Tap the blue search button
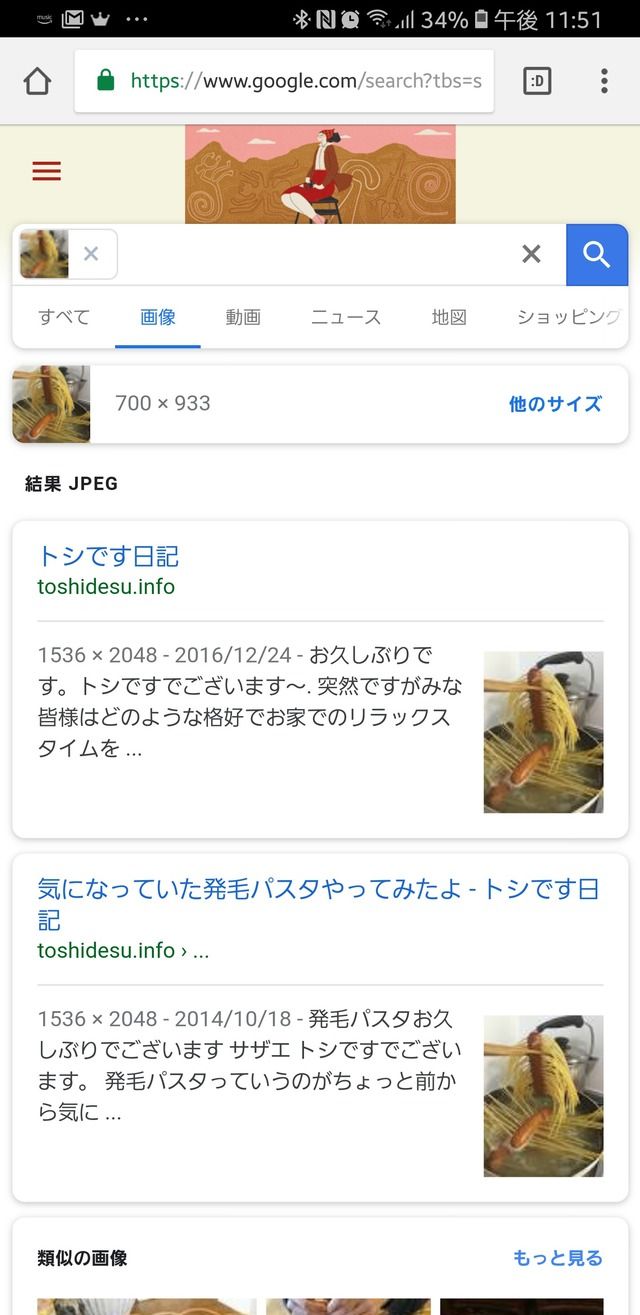Screen dimensions: 640x1315 tap(597, 255)
